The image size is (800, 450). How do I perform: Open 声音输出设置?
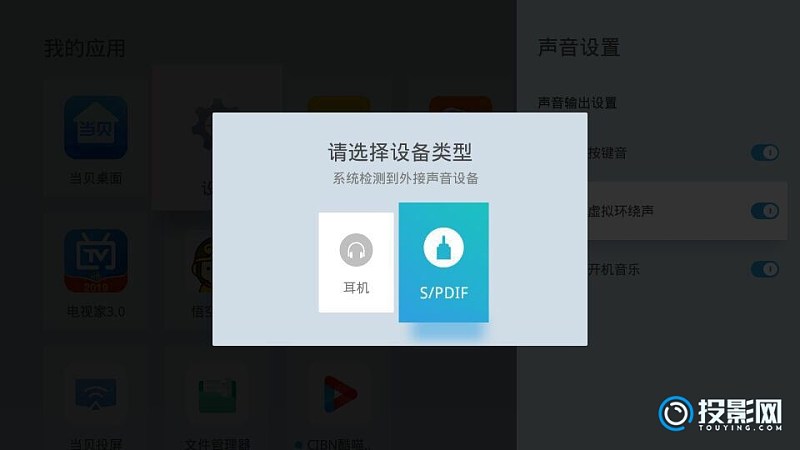[x=577, y=102]
